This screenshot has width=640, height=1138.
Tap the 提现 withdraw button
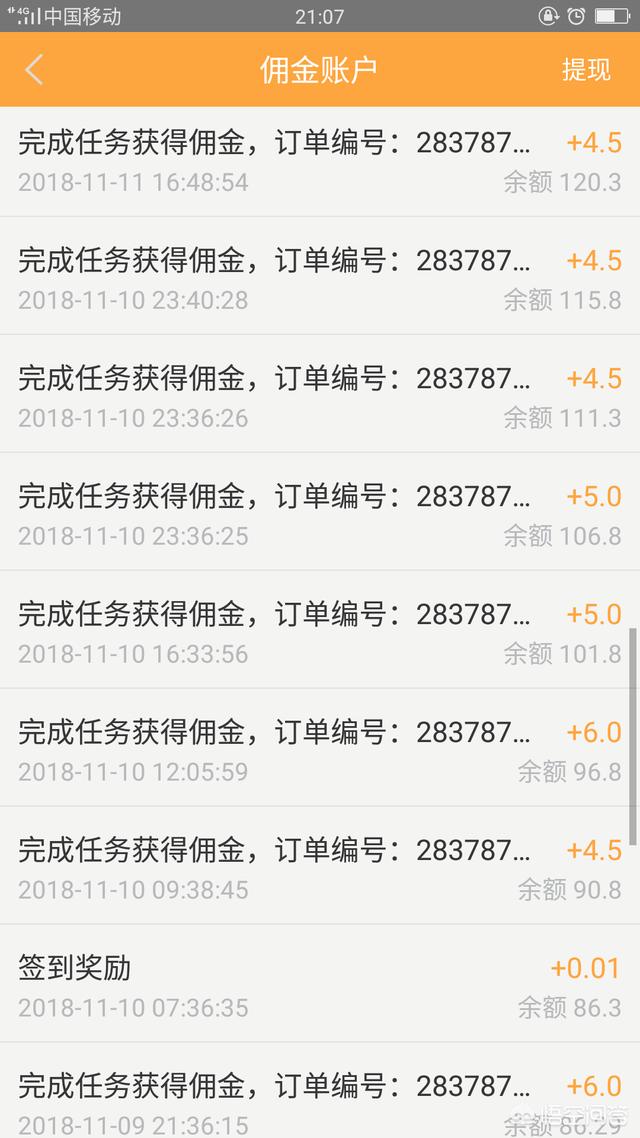click(586, 70)
